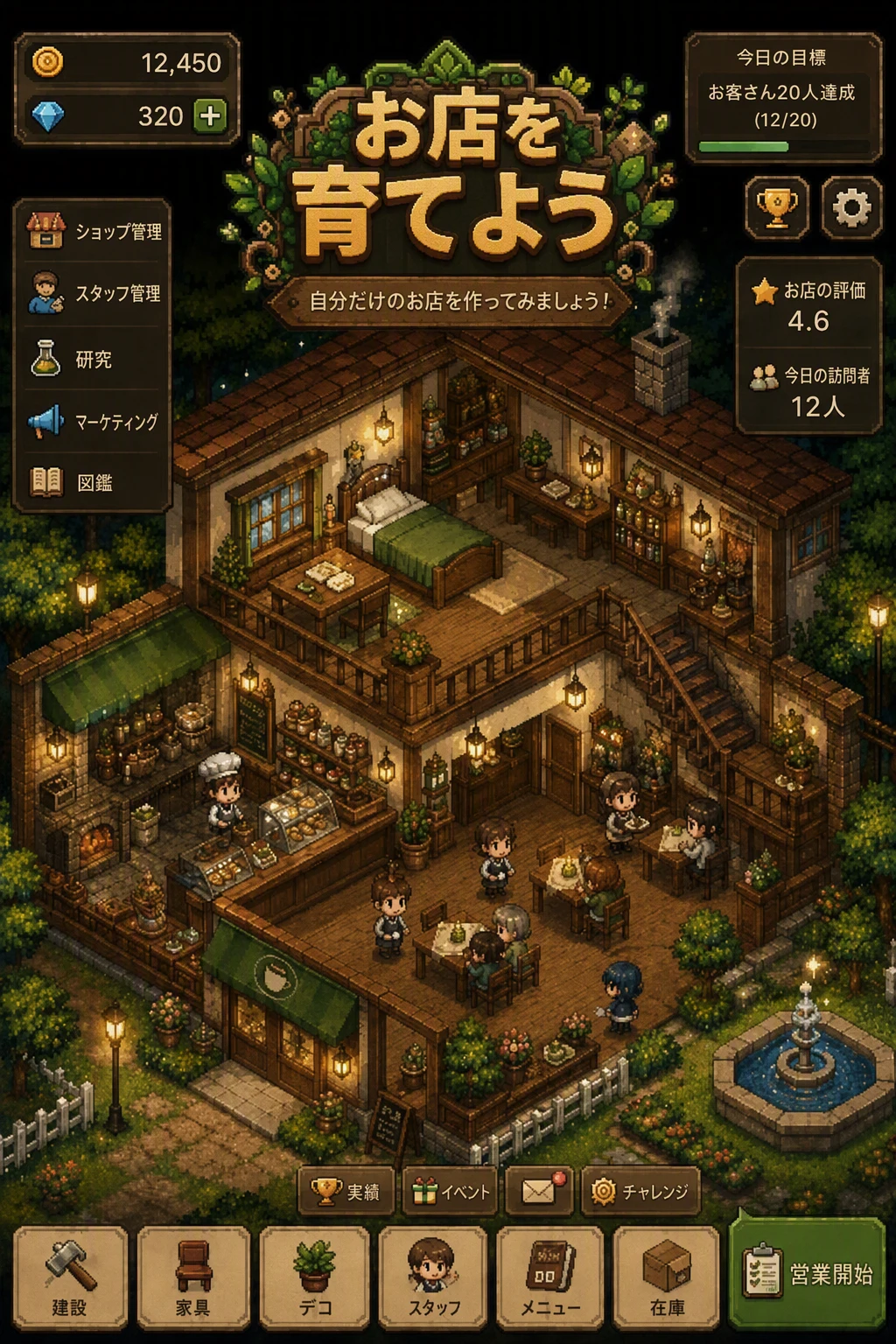Open マーケティング in the side menu
This screenshot has height=1344, width=896.
pyautogui.click(x=93, y=422)
